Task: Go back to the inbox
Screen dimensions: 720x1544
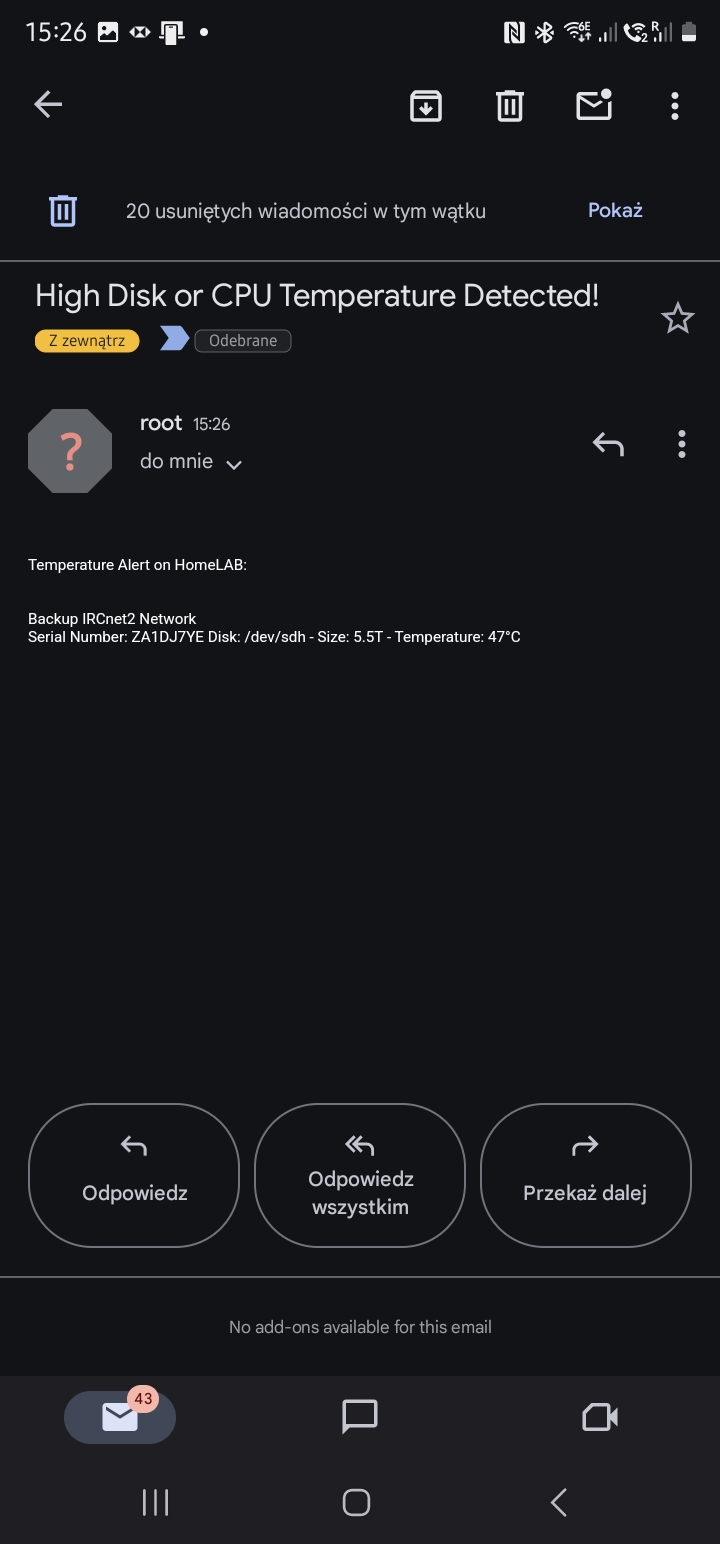Action: click(48, 104)
